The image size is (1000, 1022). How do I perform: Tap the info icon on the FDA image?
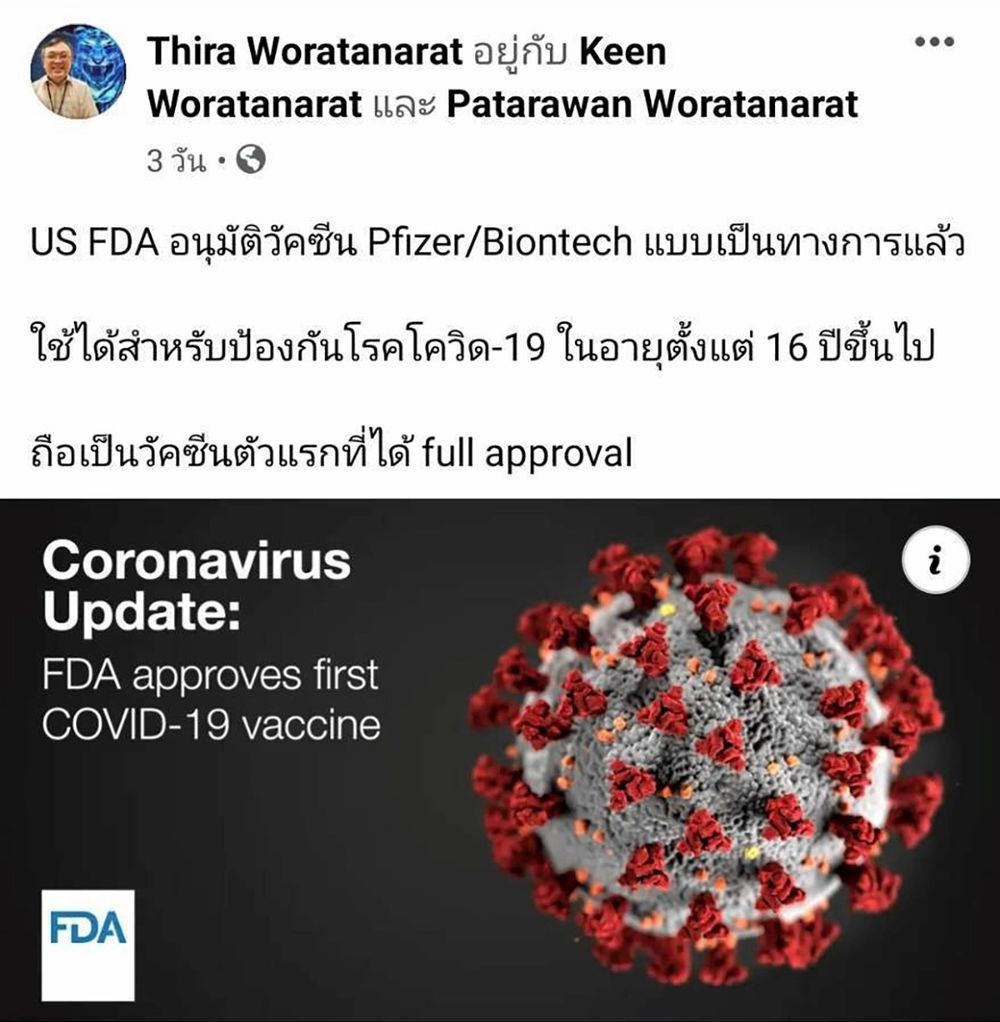[x=935, y=563]
